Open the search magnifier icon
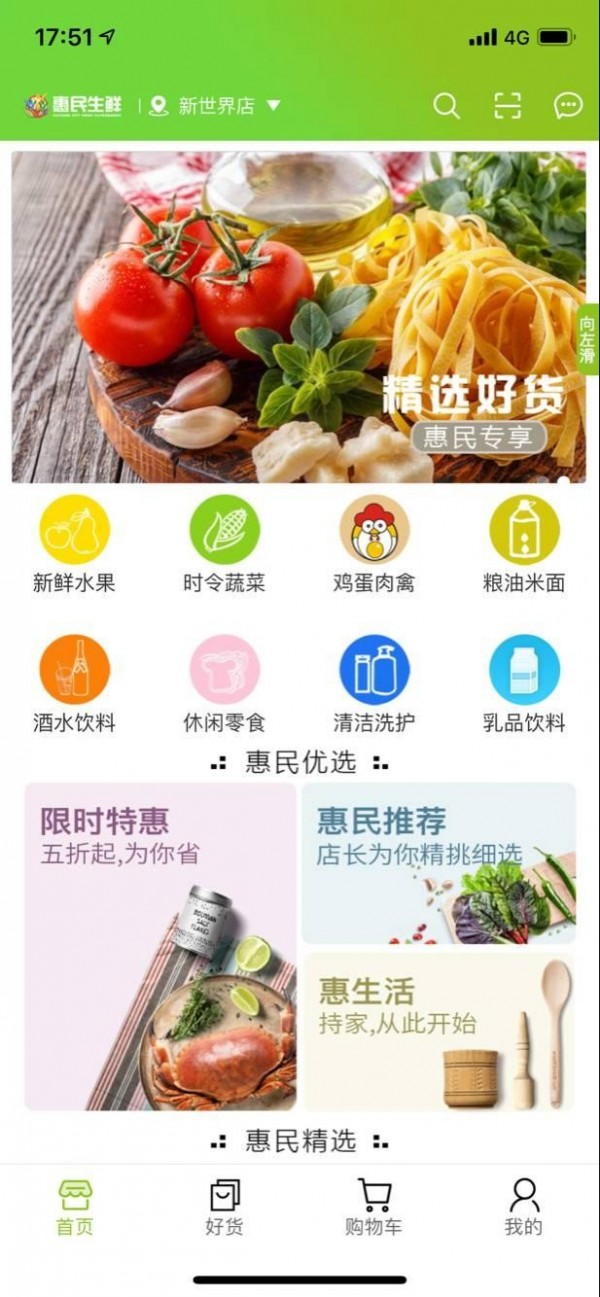600x1297 pixels. (x=446, y=106)
